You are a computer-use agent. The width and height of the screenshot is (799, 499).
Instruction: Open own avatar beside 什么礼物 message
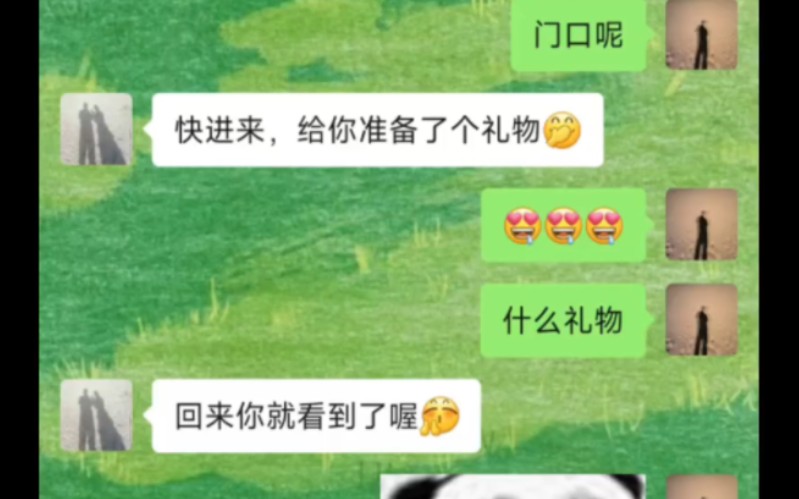702,320
